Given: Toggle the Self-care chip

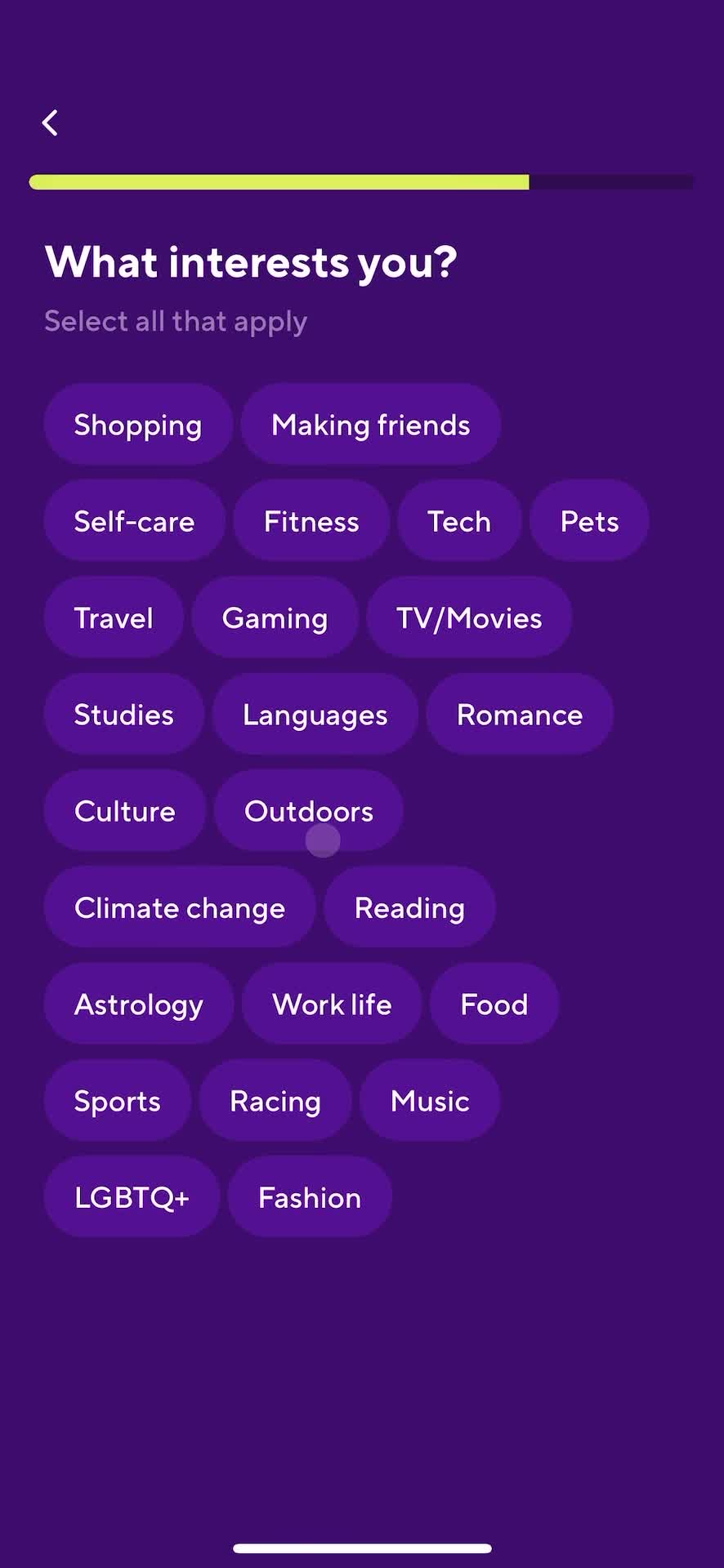Looking at the screenshot, I should pyautogui.click(x=134, y=520).
